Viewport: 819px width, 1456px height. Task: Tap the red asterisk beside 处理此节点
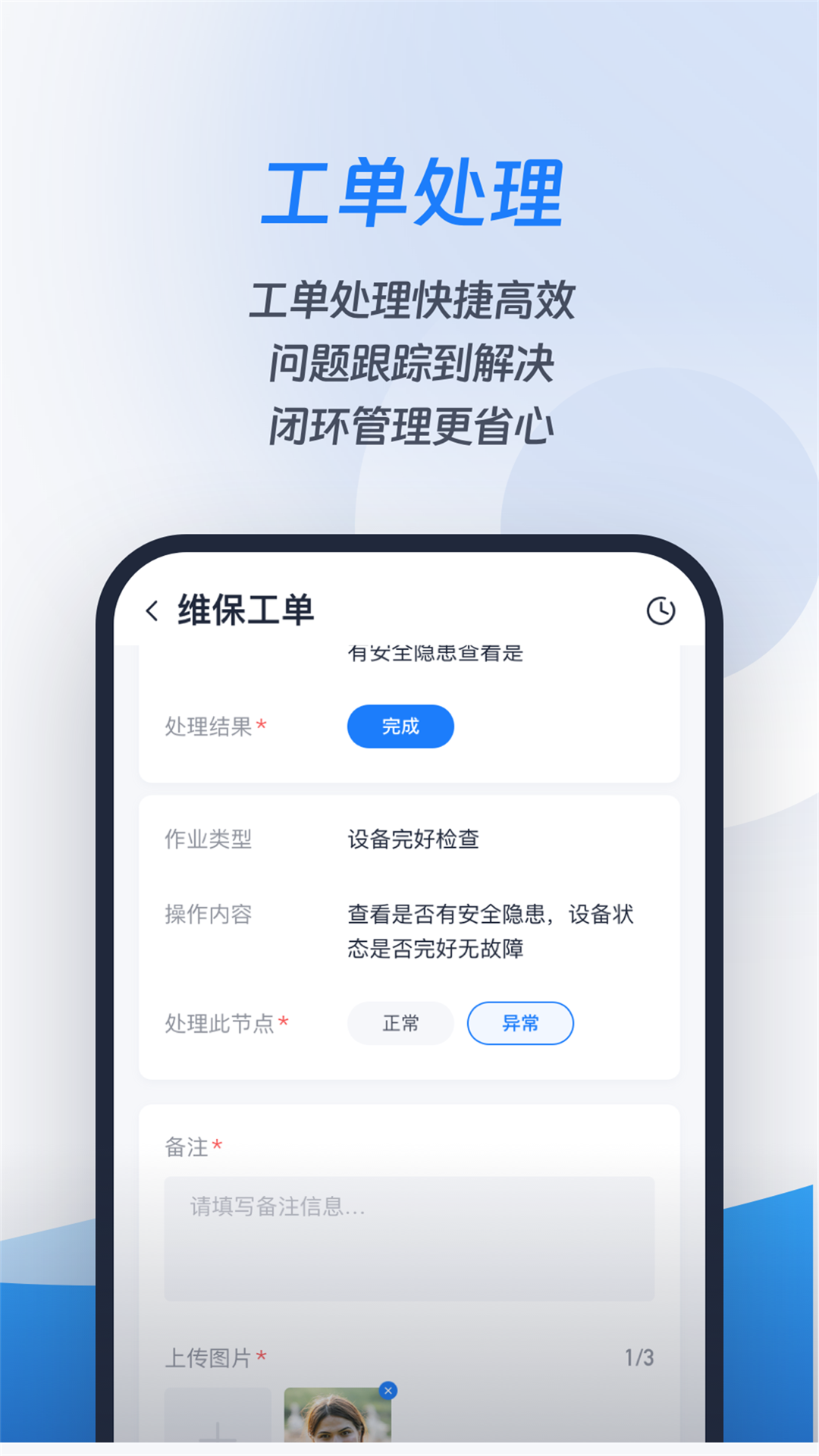(x=284, y=1022)
